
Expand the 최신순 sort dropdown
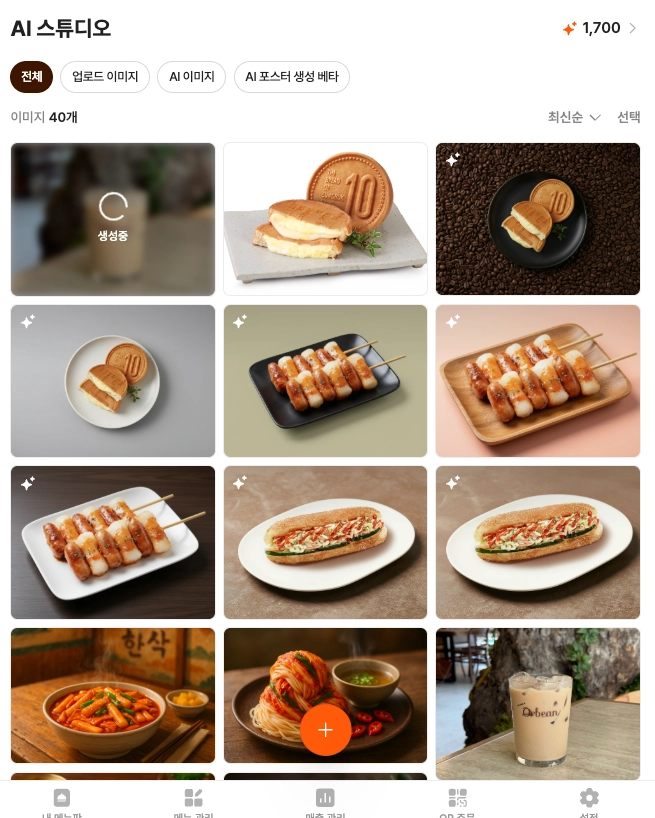(574, 117)
